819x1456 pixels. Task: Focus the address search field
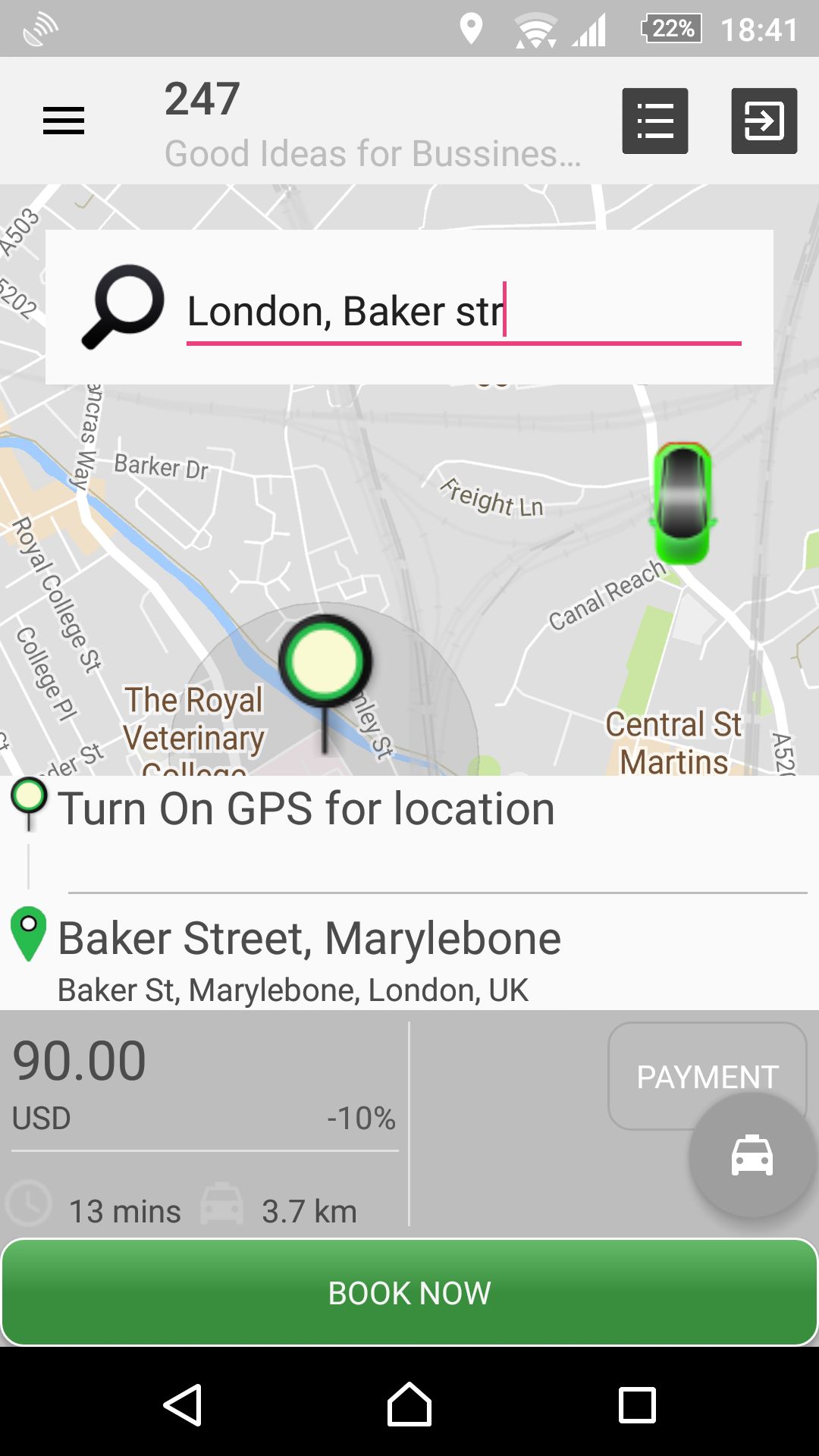point(463,311)
